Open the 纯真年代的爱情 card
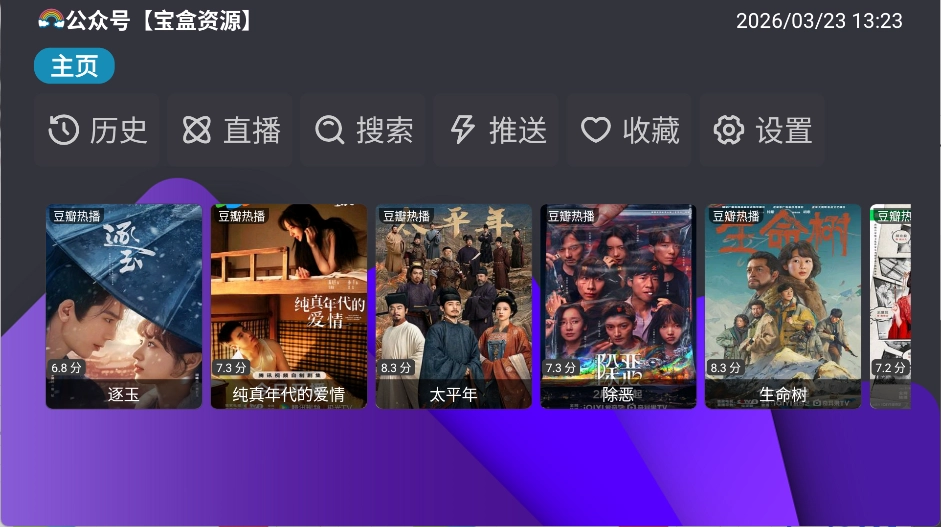Screen dimensions: 941x527 289,305
